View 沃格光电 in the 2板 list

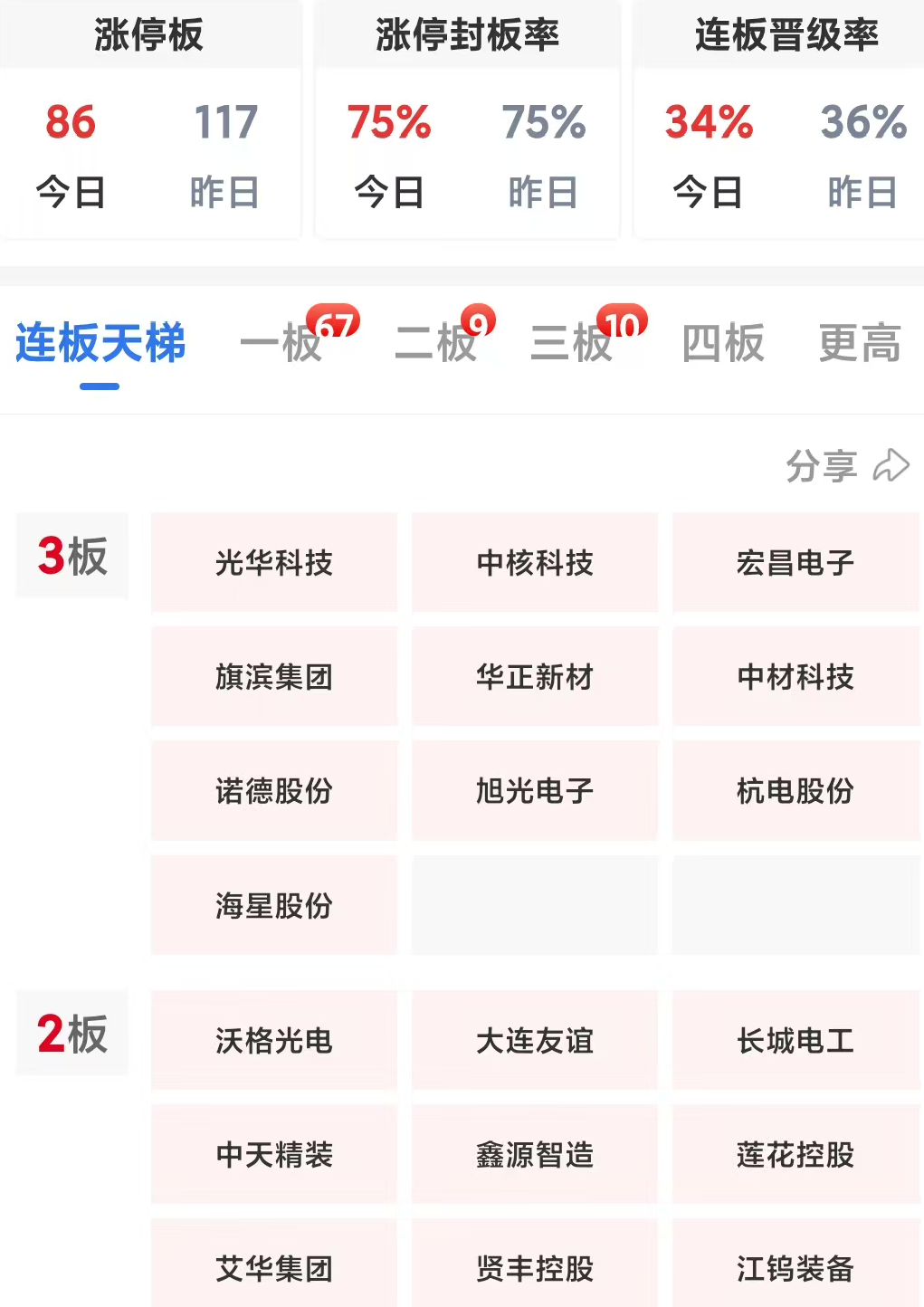[274, 1041]
